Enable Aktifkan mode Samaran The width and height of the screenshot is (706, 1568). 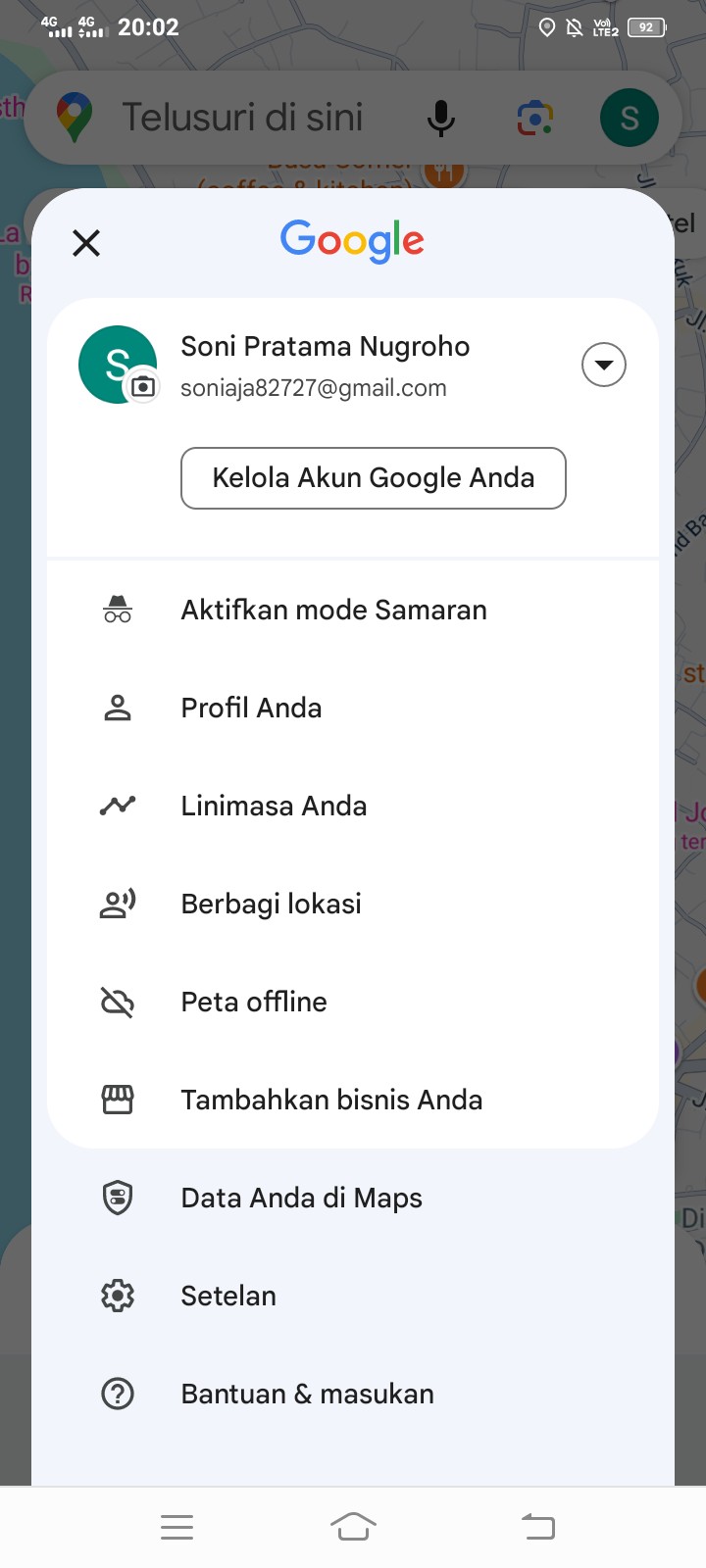[x=353, y=610]
